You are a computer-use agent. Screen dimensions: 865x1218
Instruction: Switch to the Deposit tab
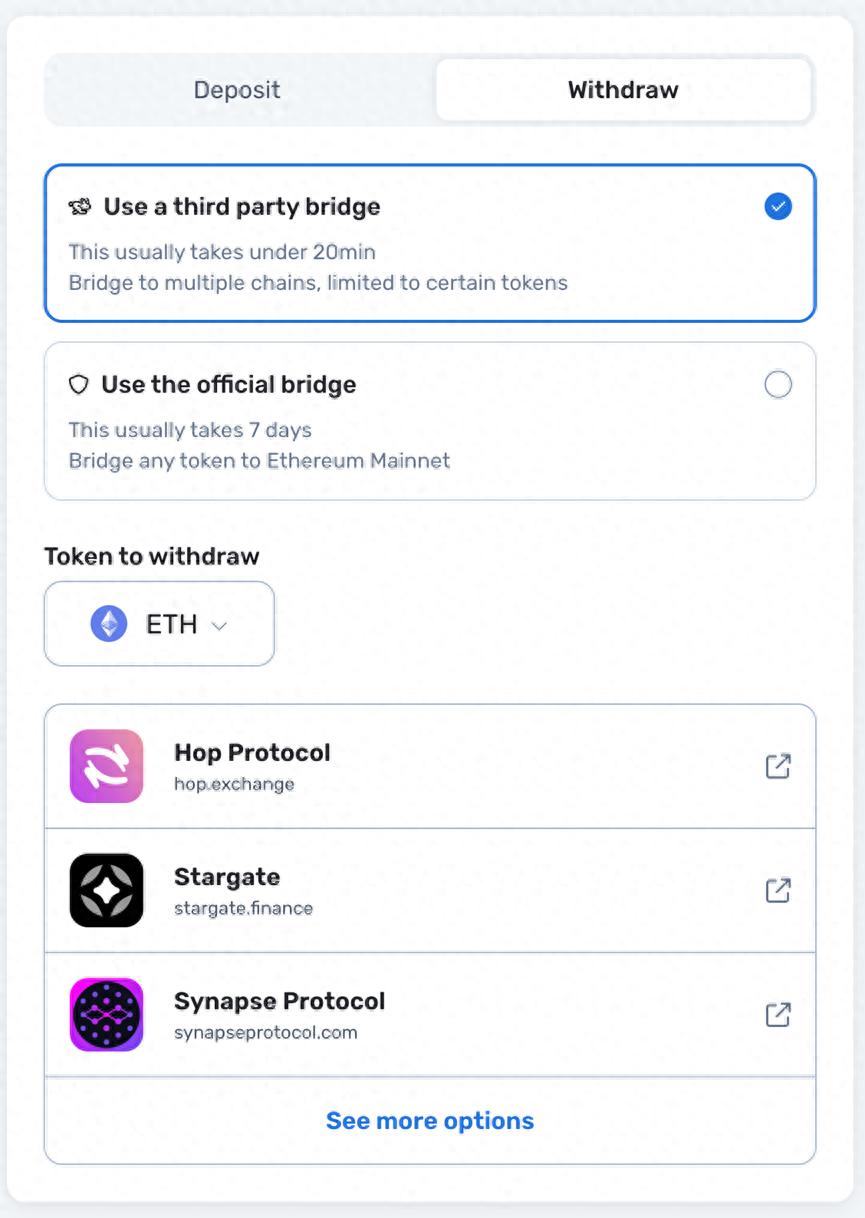point(237,90)
